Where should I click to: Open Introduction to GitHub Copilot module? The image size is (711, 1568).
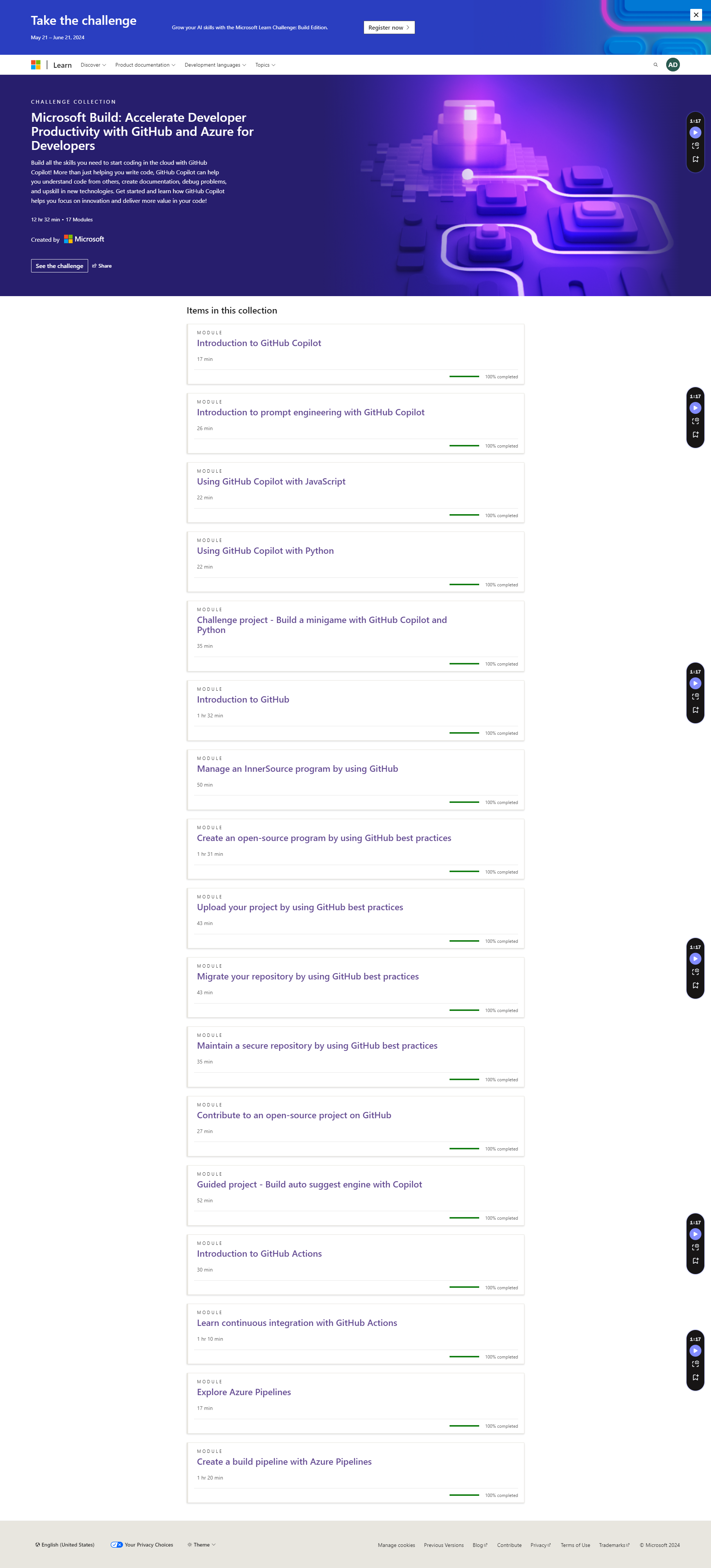tap(259, 343)
